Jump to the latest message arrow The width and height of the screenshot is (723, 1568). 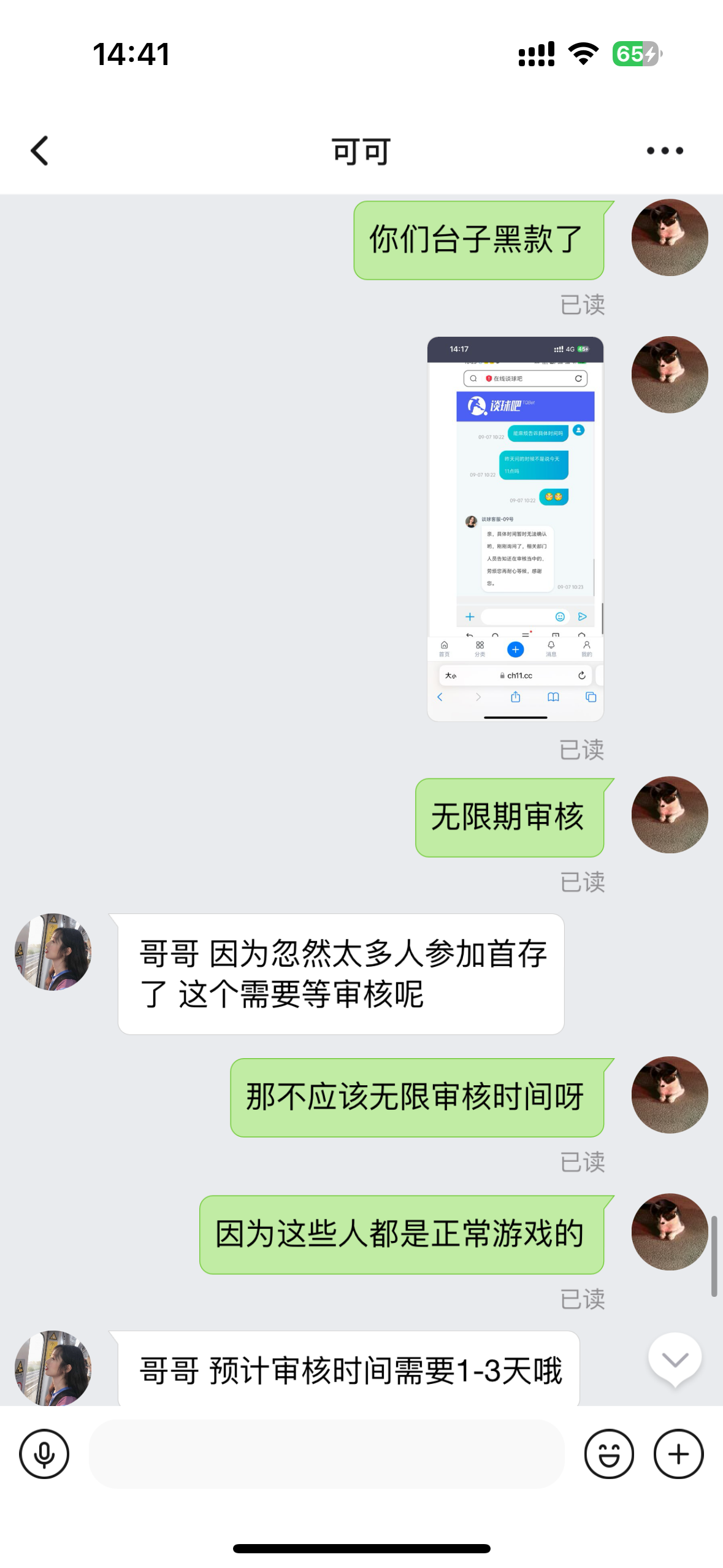tap(675, 1359)
